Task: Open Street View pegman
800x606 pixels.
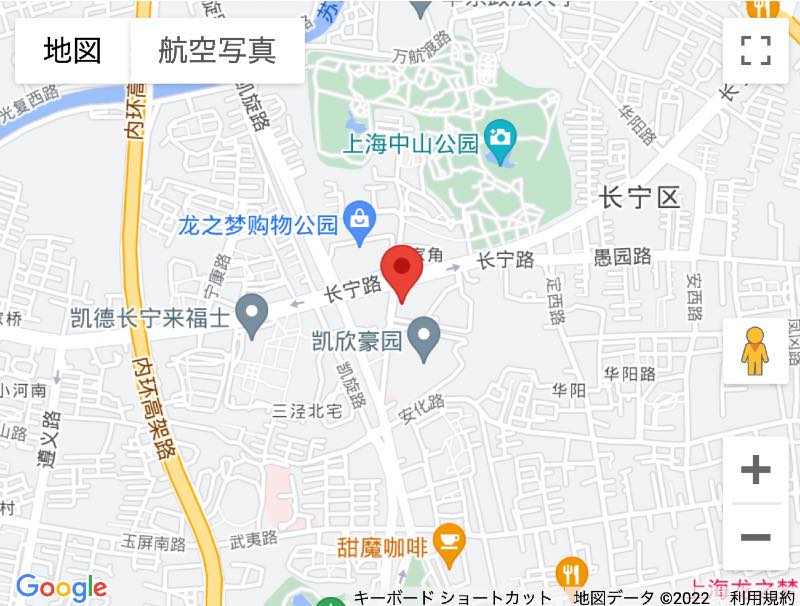Action: click(755, 351)
